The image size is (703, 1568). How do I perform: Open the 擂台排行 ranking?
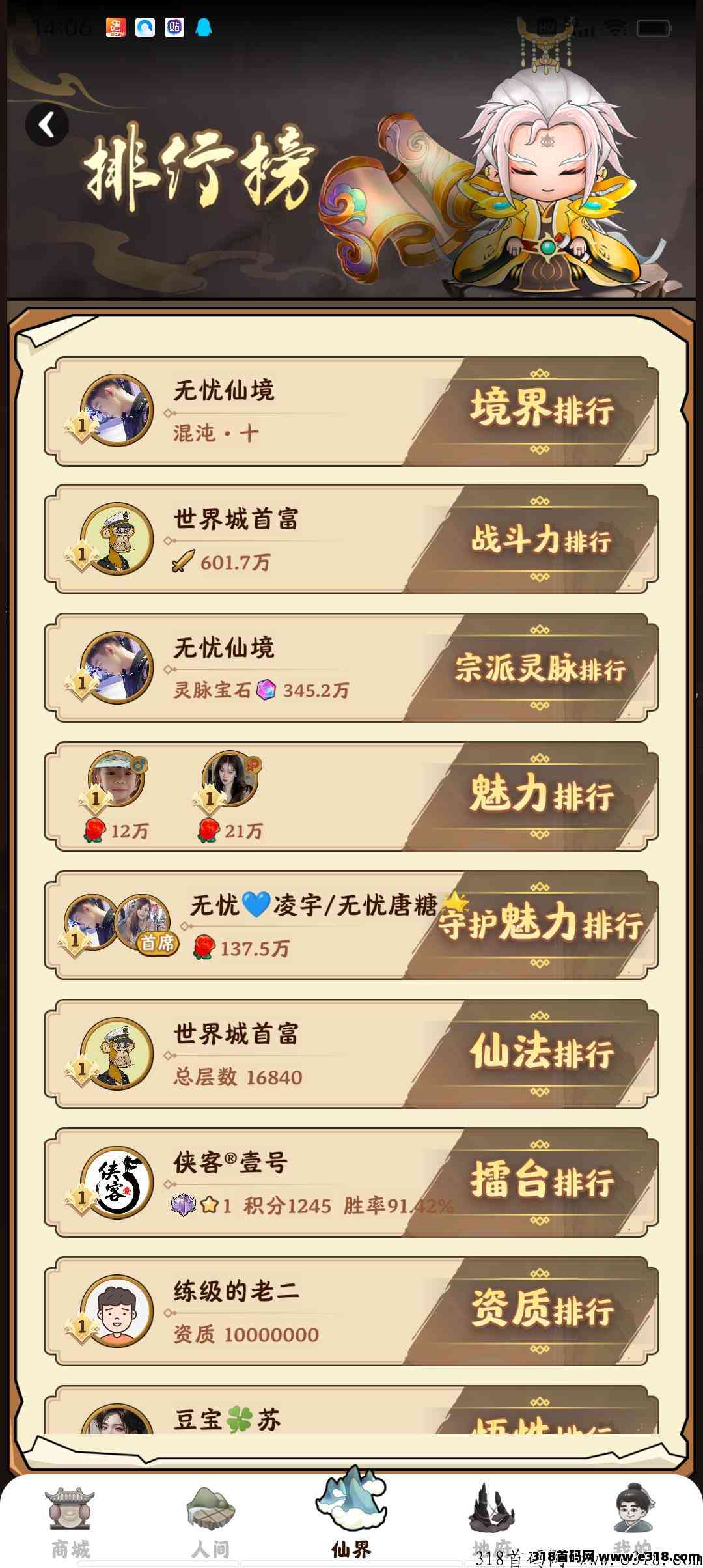(x=351, y=1183)
